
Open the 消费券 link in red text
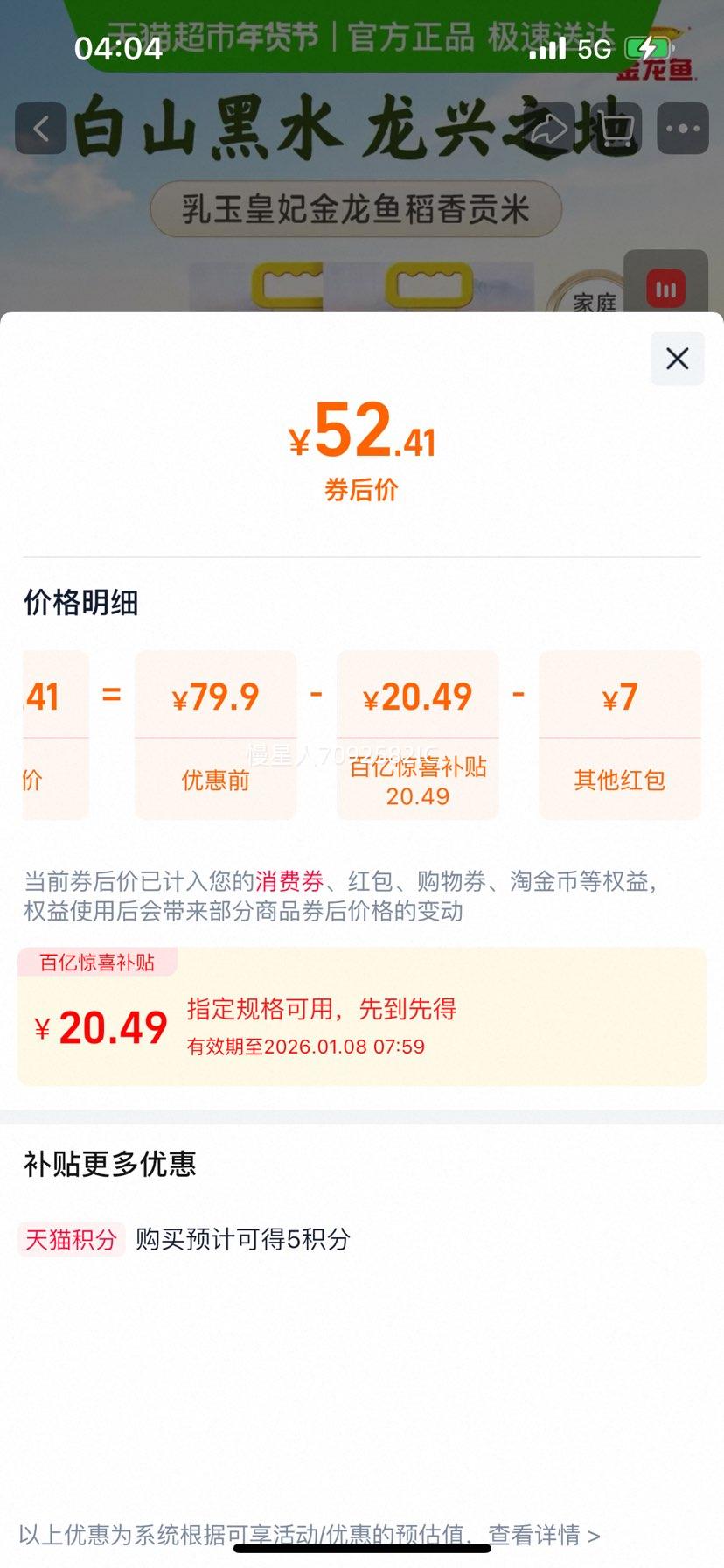point(292,882)
